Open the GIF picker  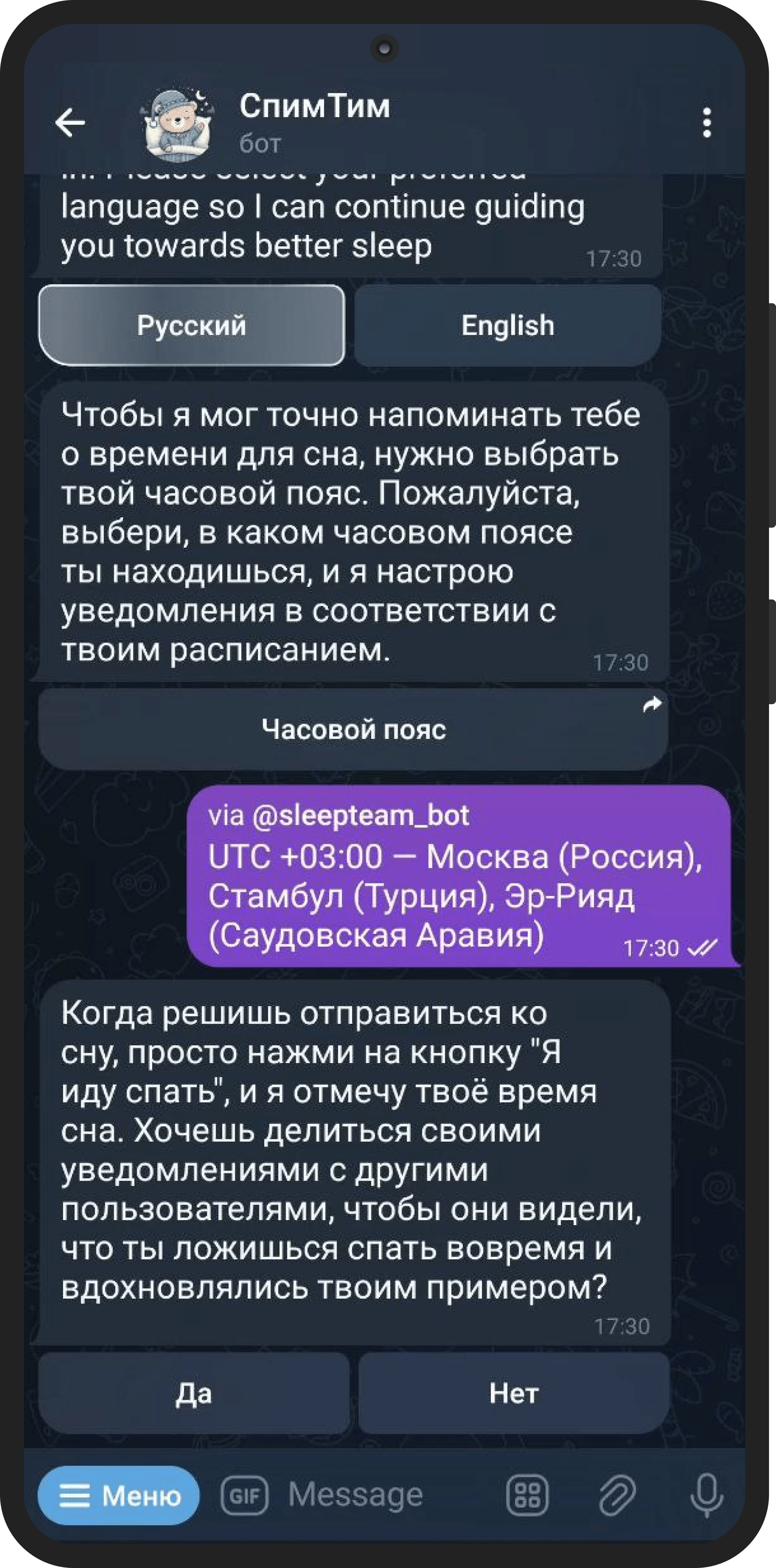pyautogui.click(x=244, y=1495)
